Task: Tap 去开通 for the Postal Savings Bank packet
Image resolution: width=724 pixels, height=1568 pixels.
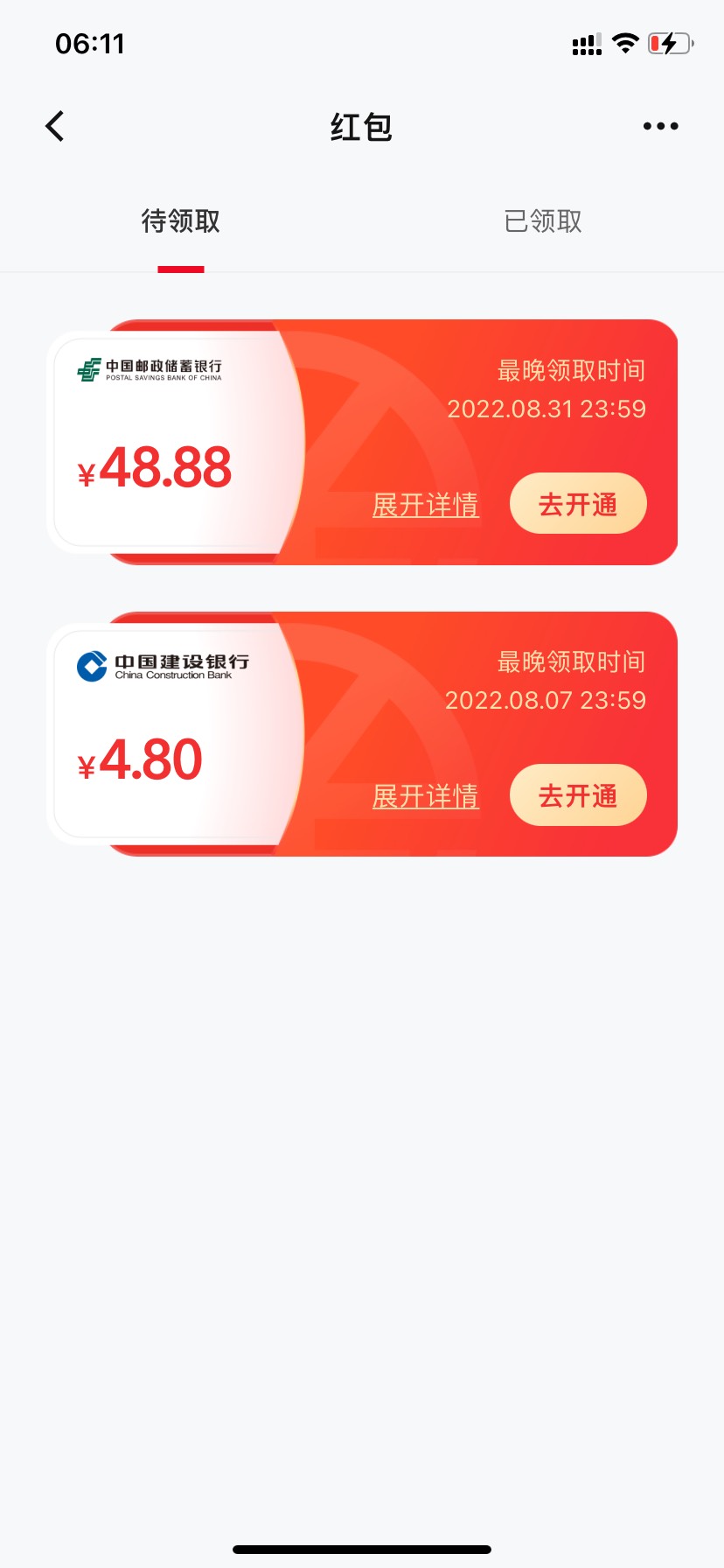Action: [x=578, y=504]
